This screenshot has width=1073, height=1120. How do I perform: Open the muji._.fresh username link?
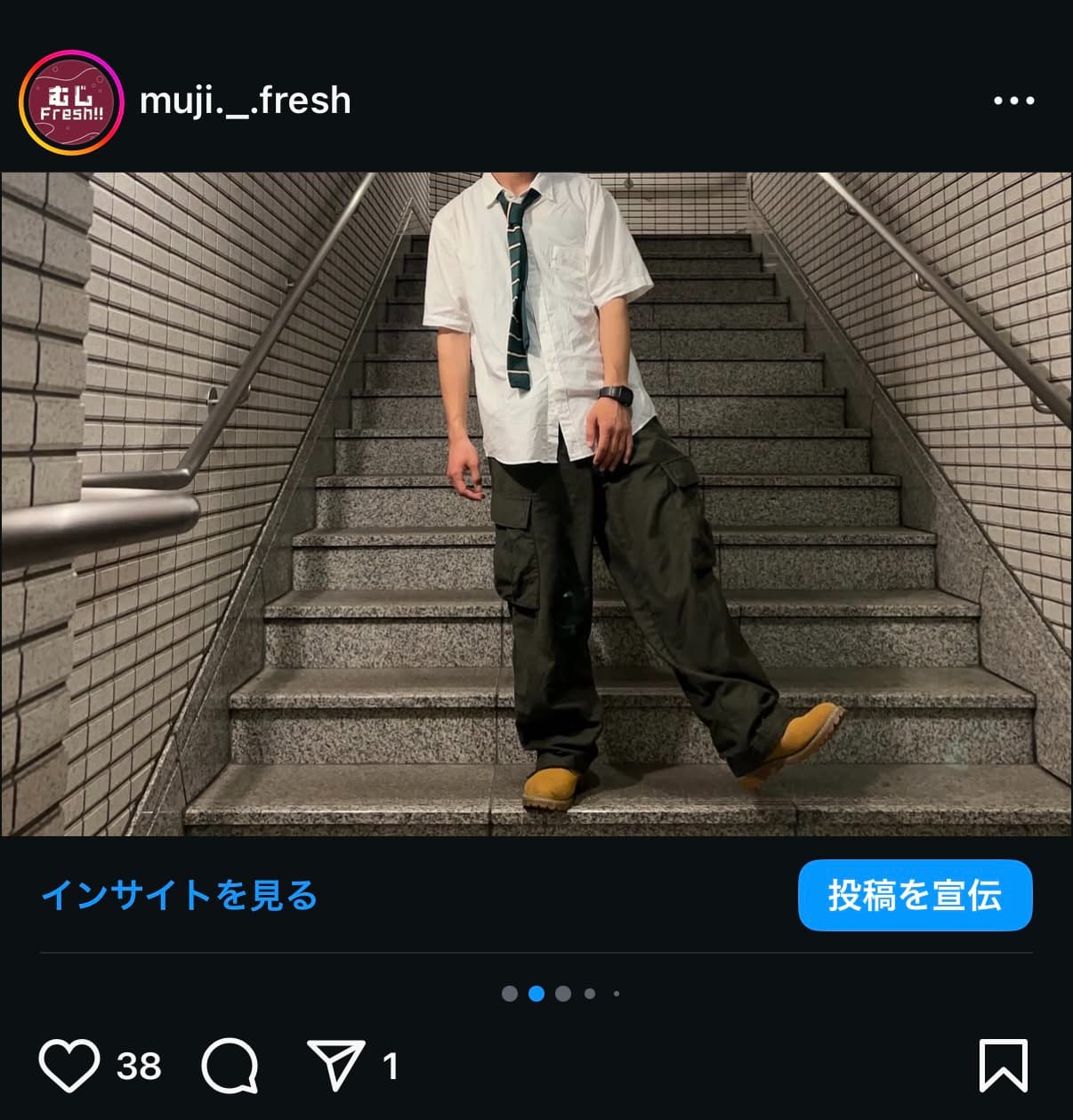click(x=246, y=101)
